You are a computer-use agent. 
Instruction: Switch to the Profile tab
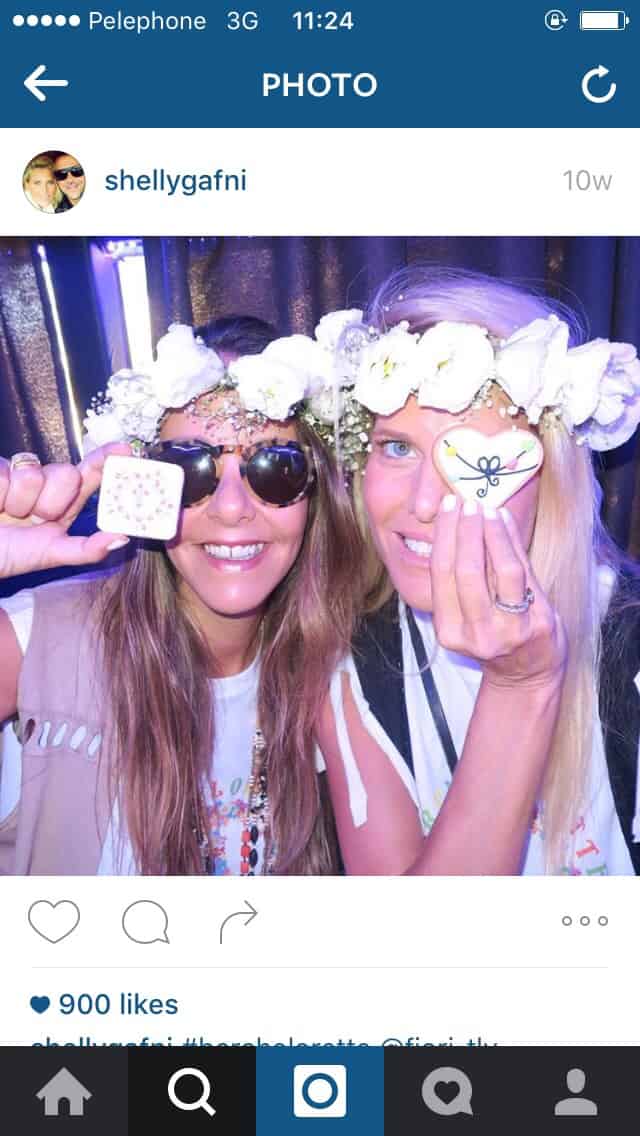click(576, 1091)
